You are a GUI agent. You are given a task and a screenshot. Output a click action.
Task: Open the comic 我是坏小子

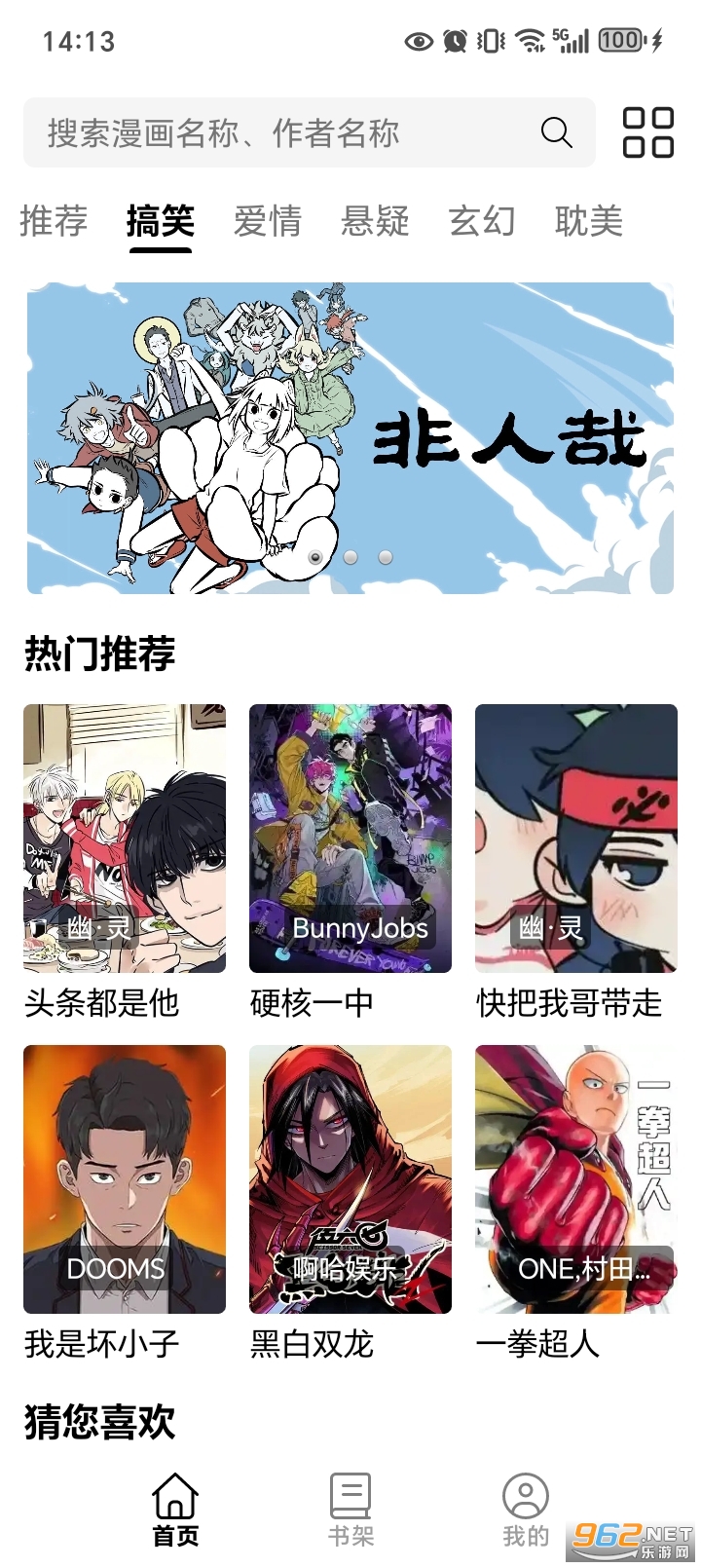pyautogui.click(x=125, y=1179)
